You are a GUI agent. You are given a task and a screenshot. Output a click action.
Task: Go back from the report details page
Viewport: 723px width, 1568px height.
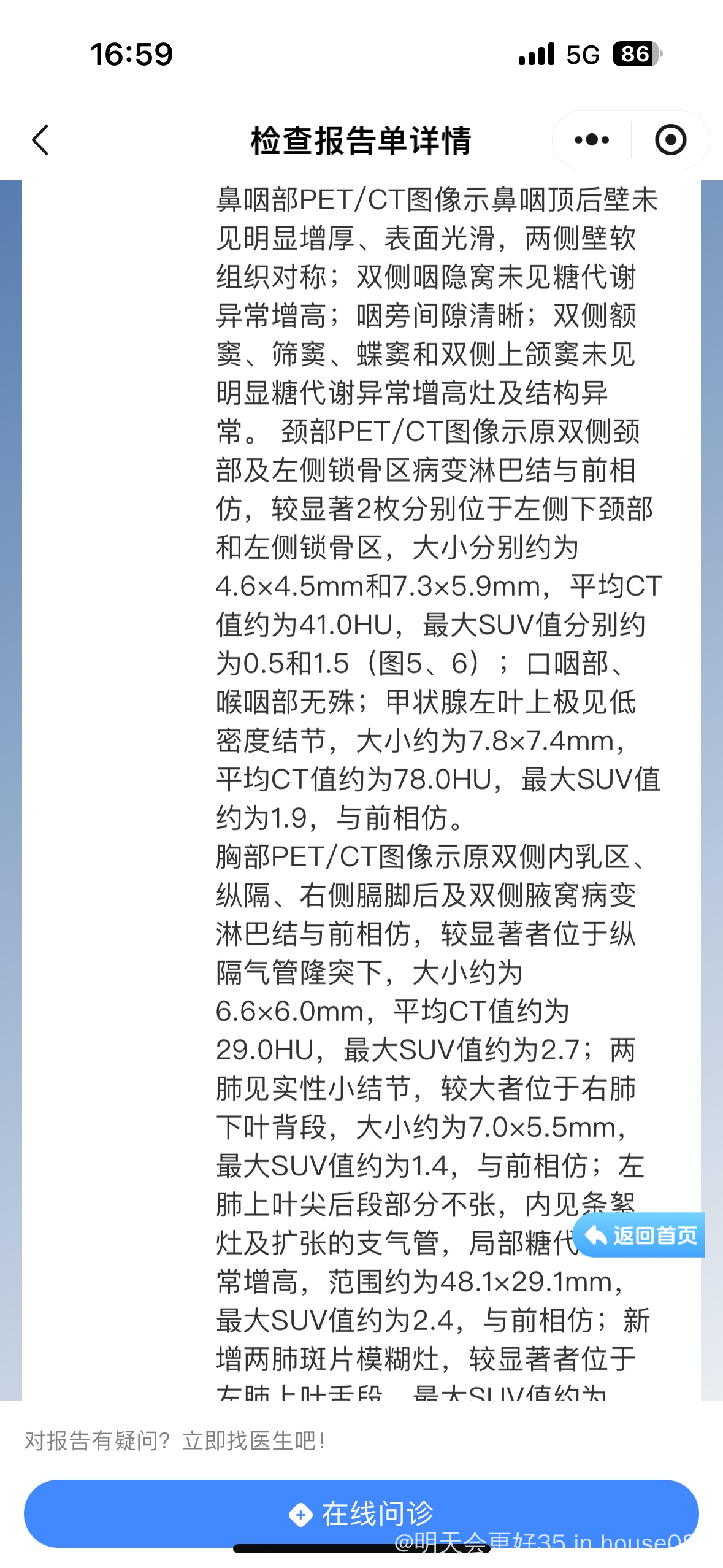pyautogui.click(x=40, y=140)
